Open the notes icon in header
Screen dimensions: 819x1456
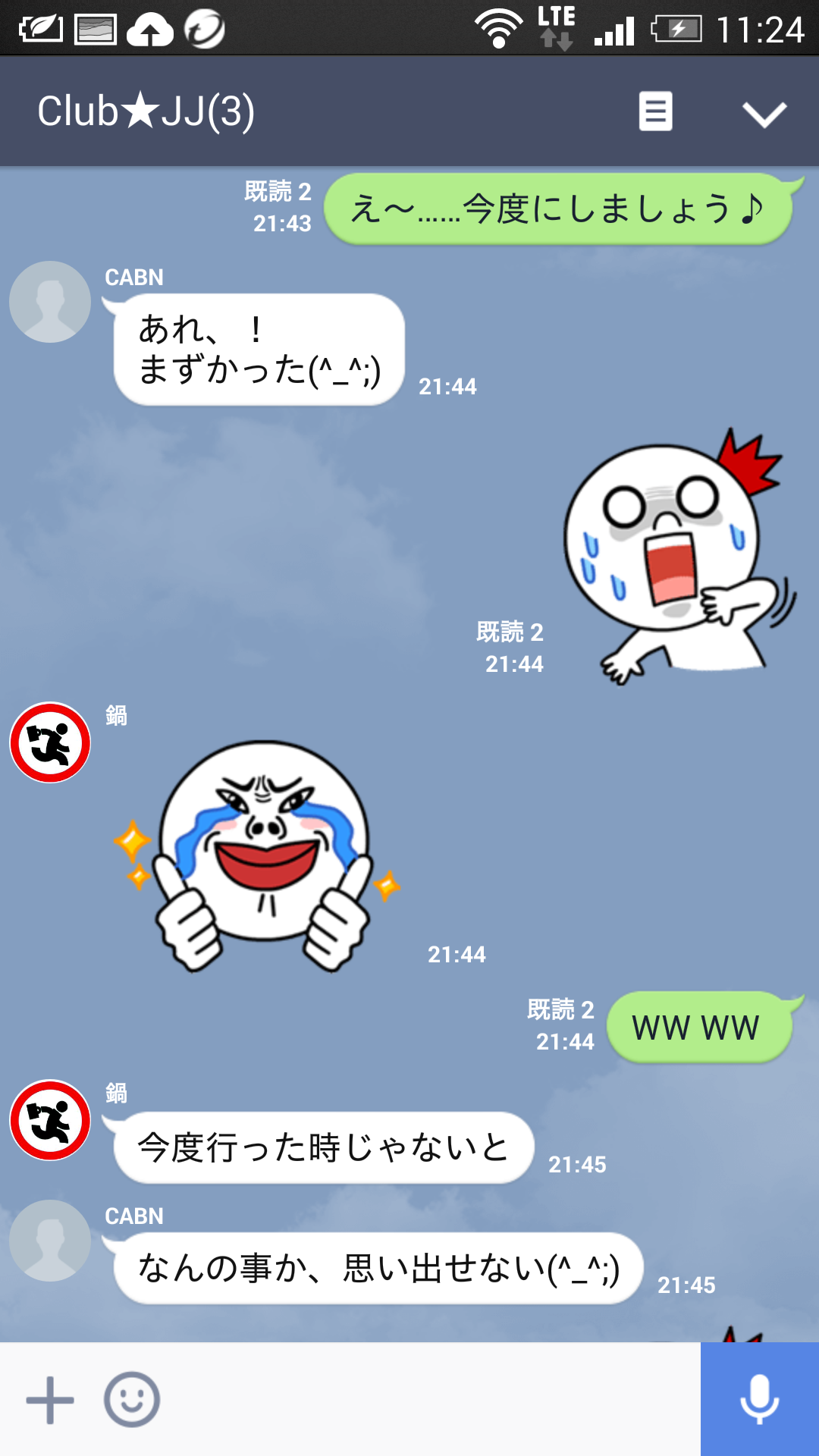655,111
